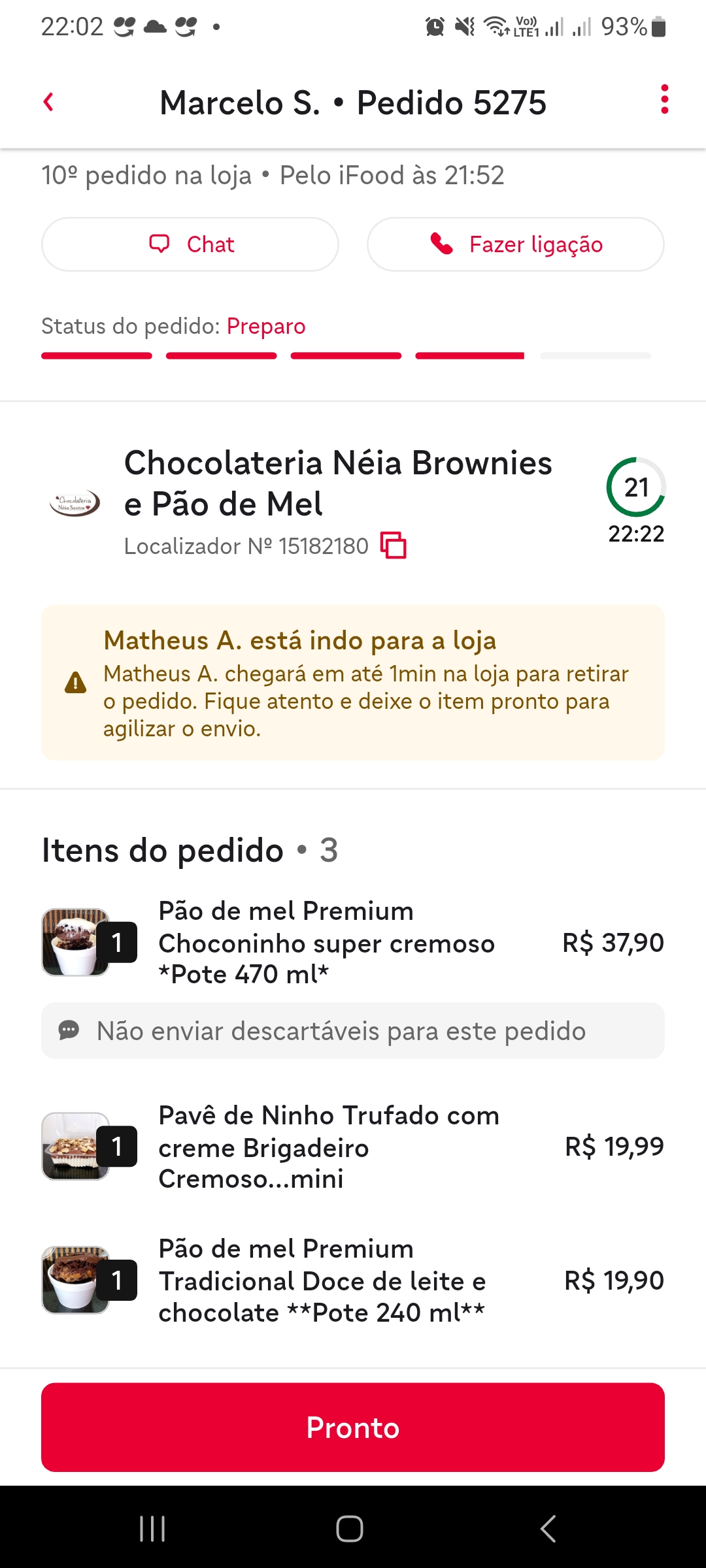Tap Fazer ligação to call customer
This screenshot has width=706, height=1568.
point(516,244)
